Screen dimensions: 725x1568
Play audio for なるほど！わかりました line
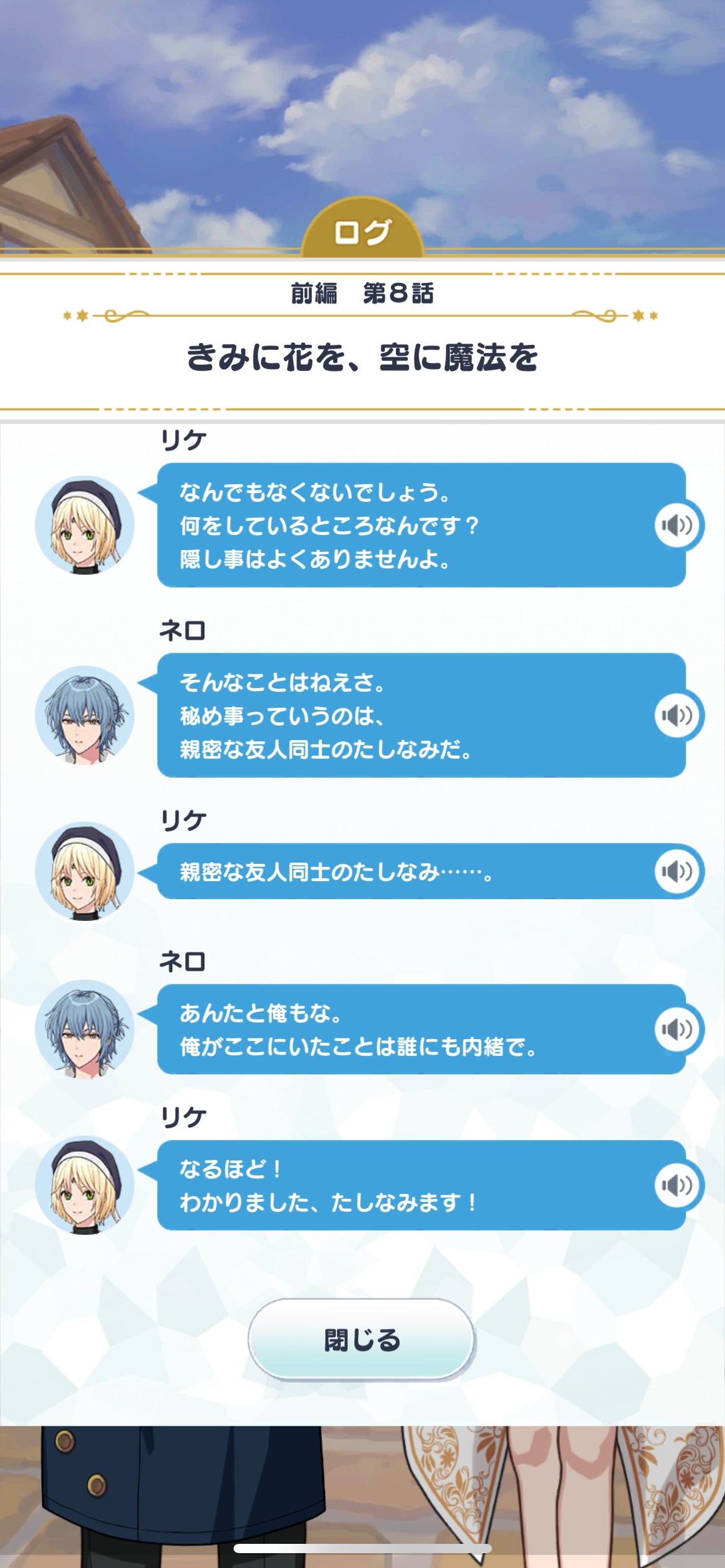click(677, 1185)
